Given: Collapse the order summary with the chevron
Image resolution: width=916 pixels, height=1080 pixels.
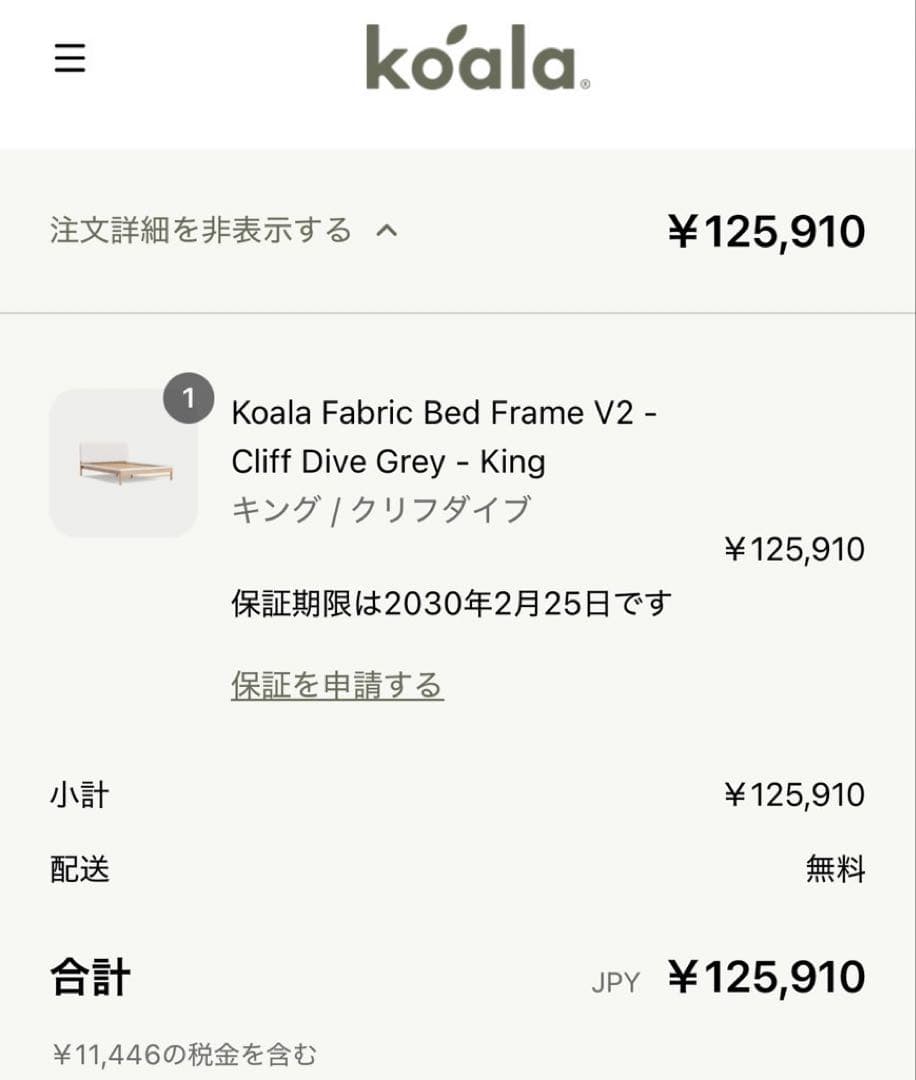Looking at the screenshot, I should [x=389, y=231].
